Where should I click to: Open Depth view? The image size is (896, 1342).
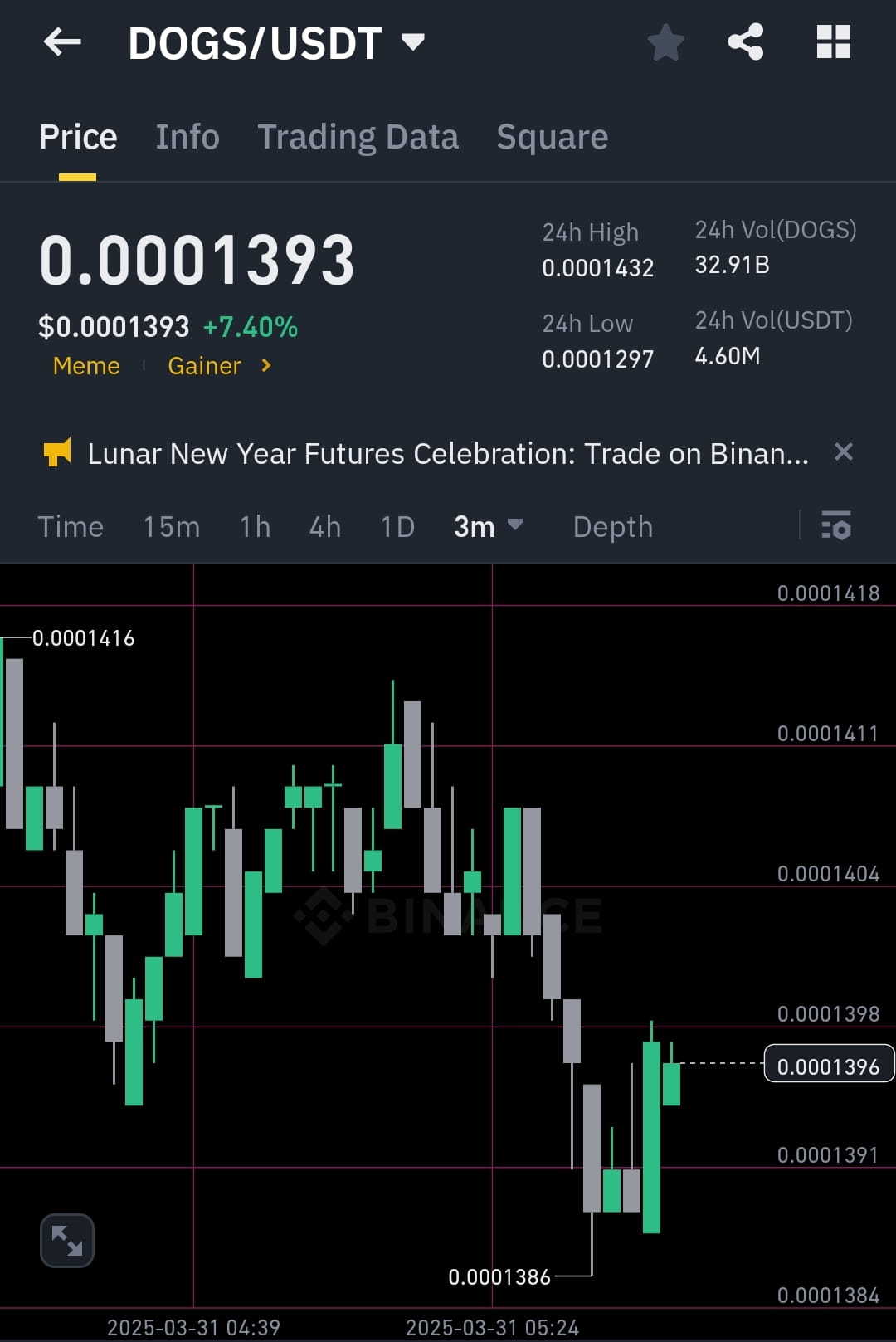612,526
